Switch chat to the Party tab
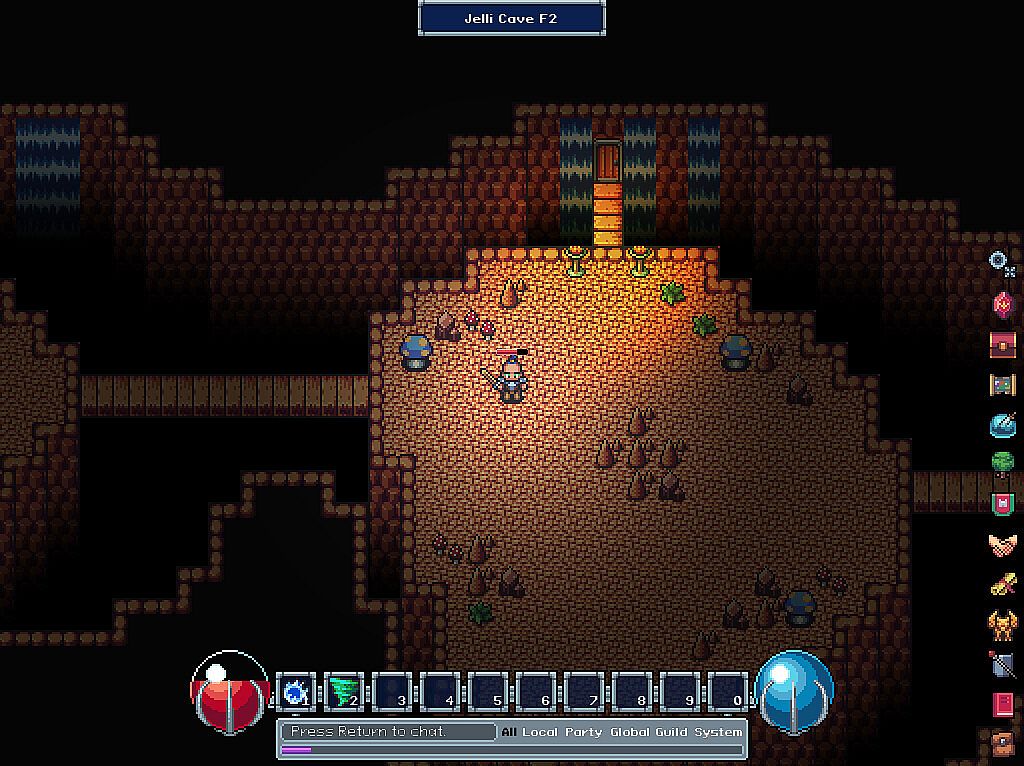 pos(583,732)
